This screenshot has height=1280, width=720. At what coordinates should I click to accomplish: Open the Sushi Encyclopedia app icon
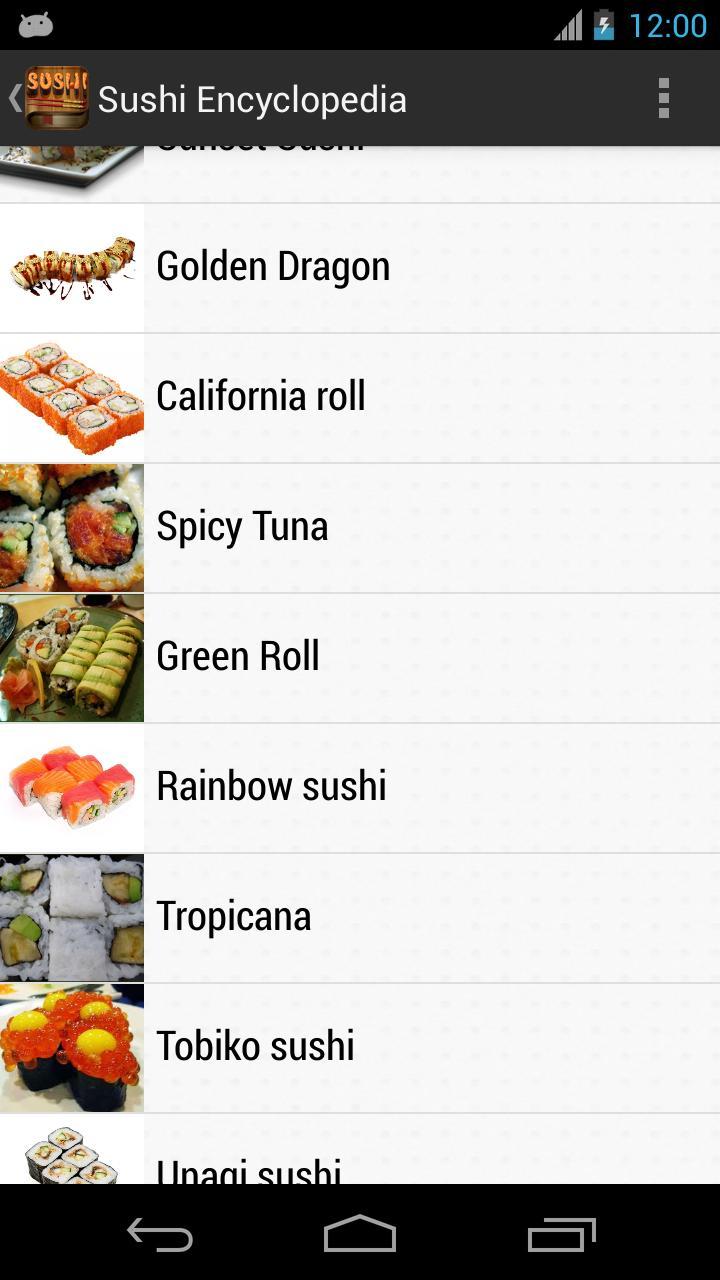[x=55, y=98]
